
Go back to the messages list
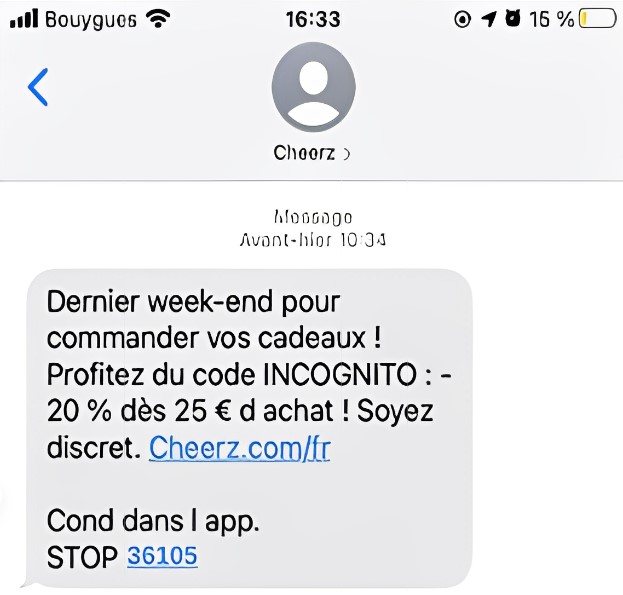point(38,88)
